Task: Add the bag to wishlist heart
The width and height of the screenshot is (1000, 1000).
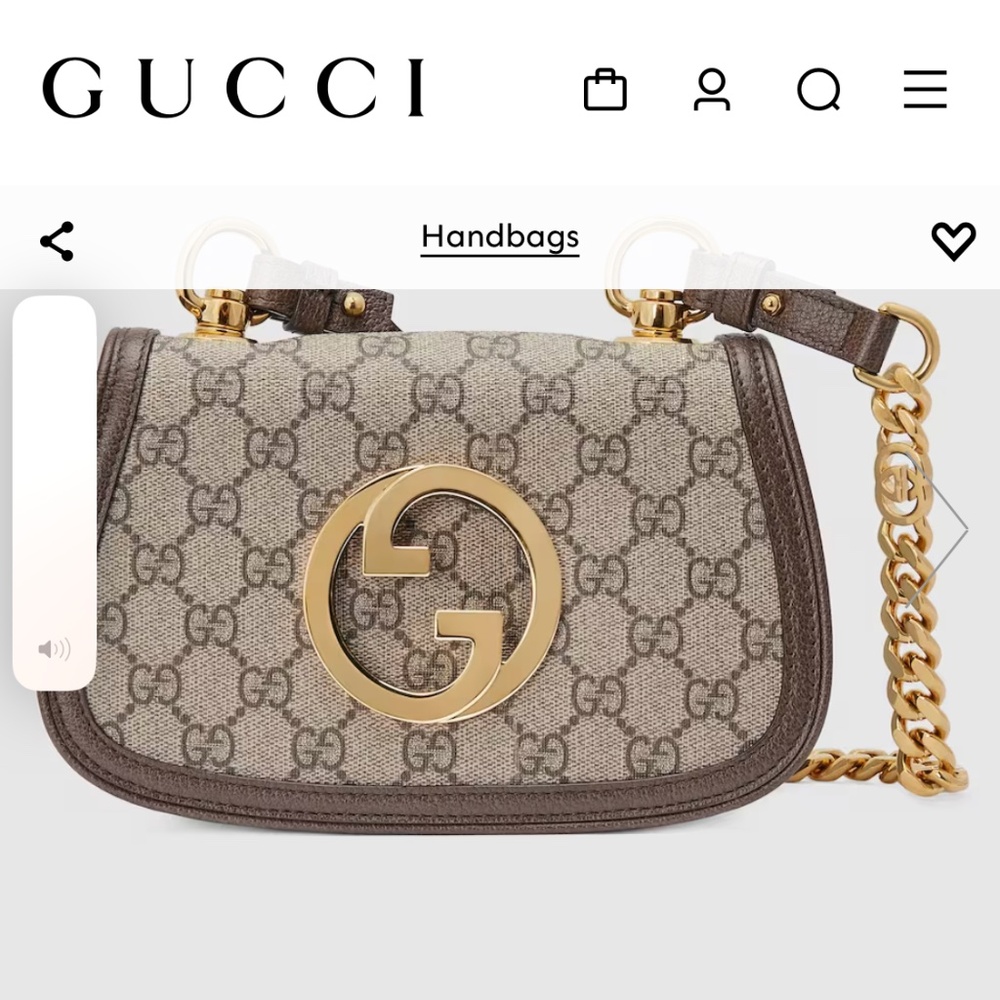Action: pyautogui.click(x=953, y=241)
